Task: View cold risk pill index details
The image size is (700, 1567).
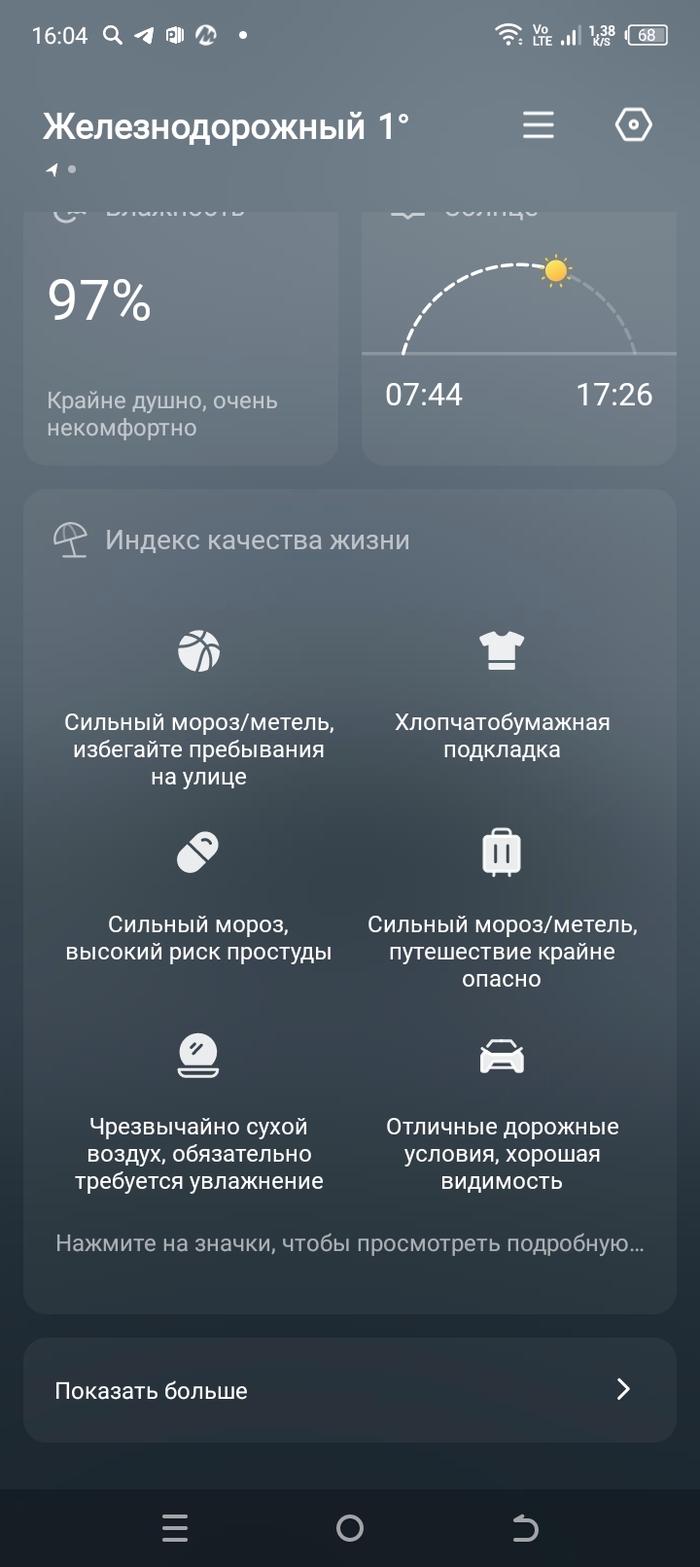Action: [x=198, y=853]
